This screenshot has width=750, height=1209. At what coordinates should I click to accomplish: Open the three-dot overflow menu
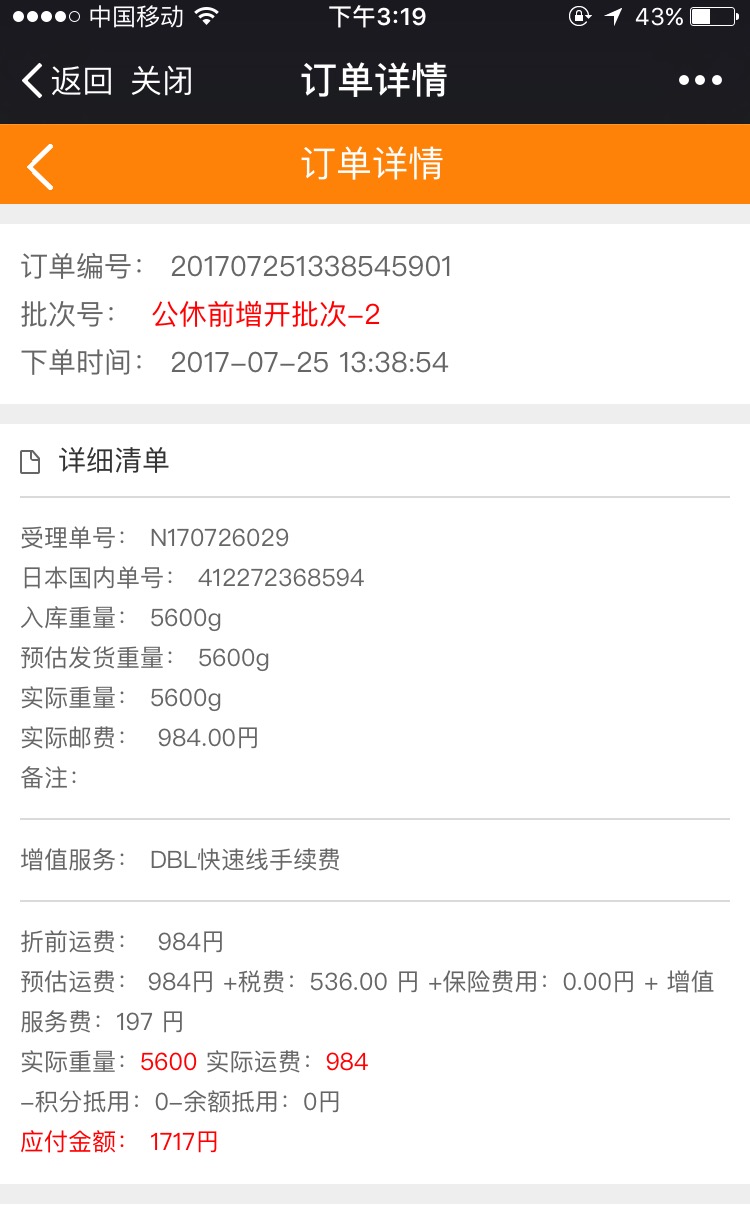(x=700, y=81)
